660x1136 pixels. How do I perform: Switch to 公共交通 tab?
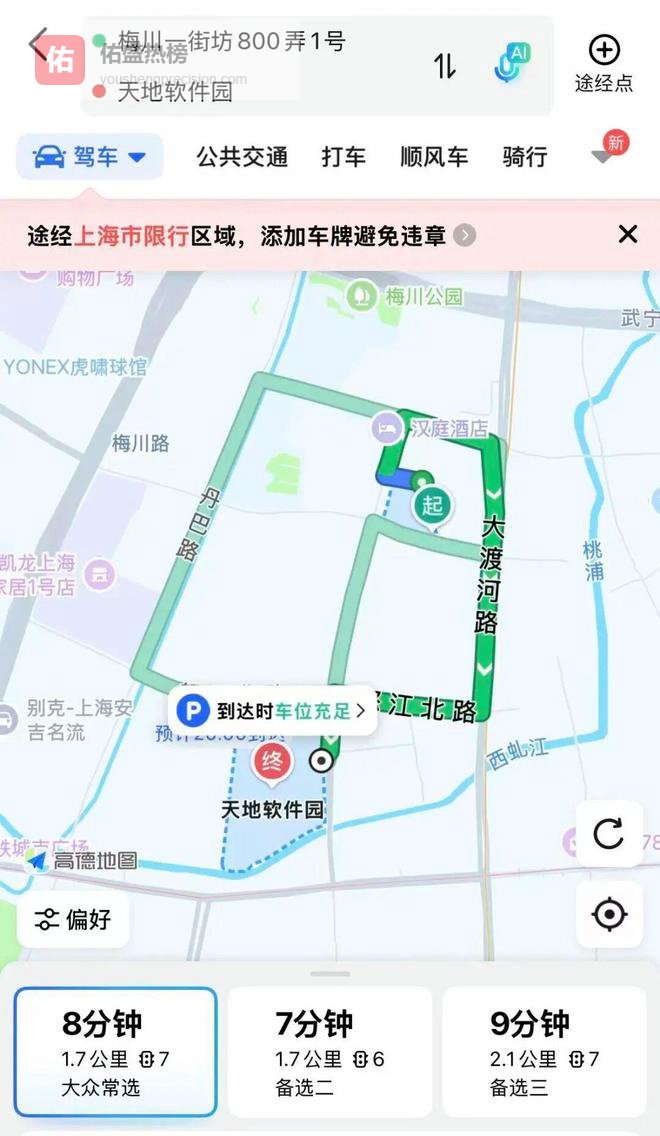[242, 157]
